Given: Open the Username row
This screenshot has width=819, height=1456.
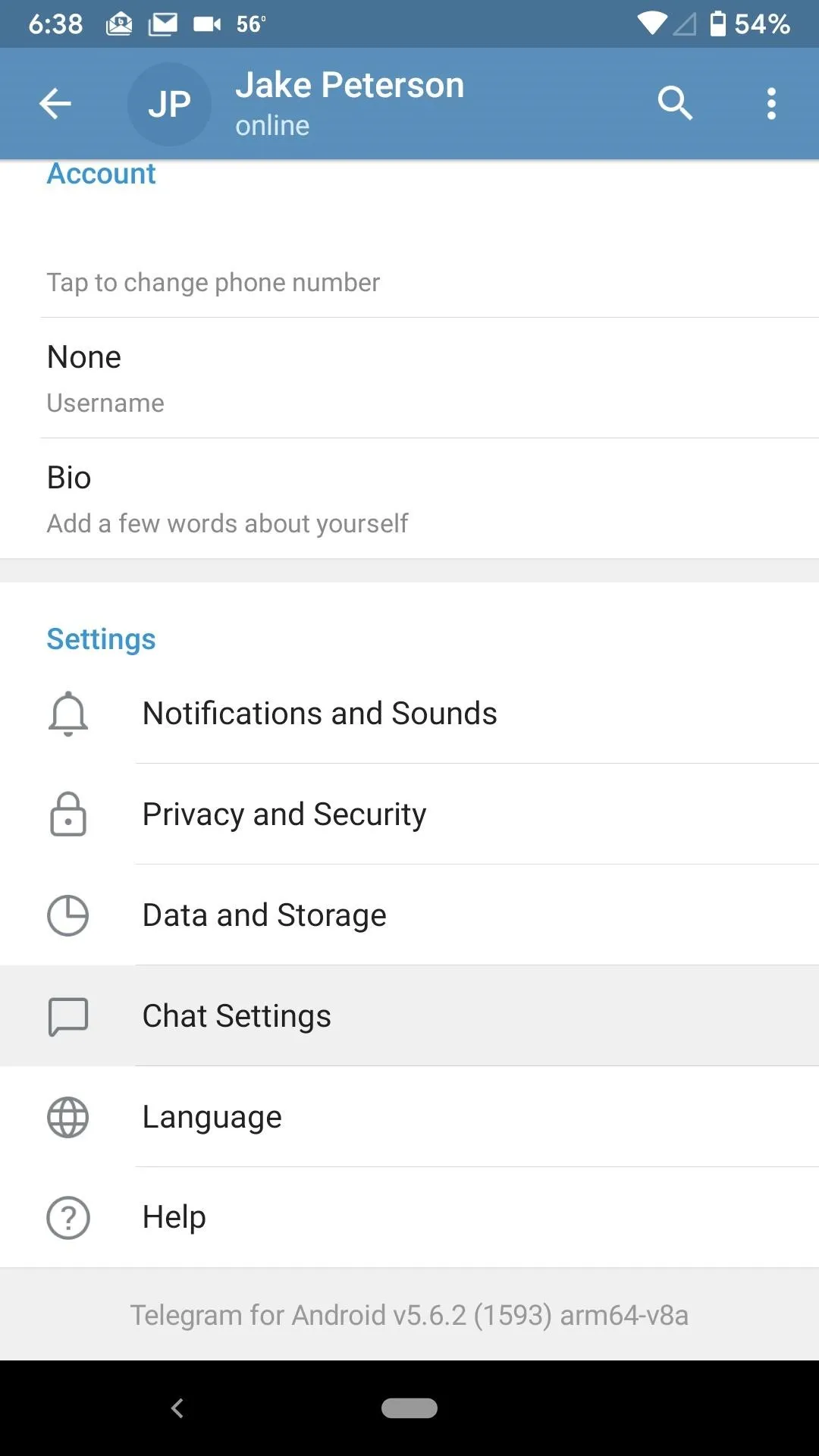Looking at the screenshot, I should pos(409,378).
